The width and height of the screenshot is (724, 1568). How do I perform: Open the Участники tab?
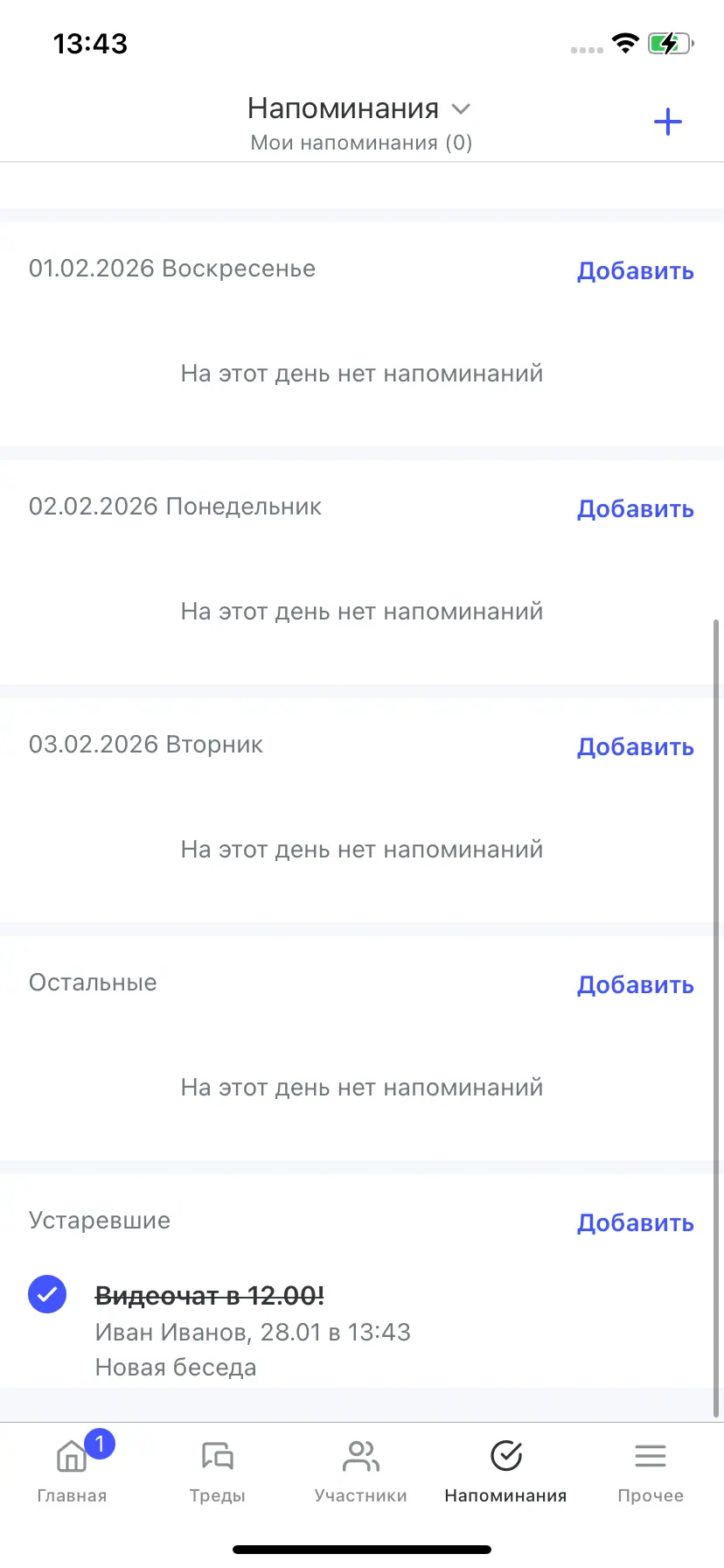click(361, 1470)
